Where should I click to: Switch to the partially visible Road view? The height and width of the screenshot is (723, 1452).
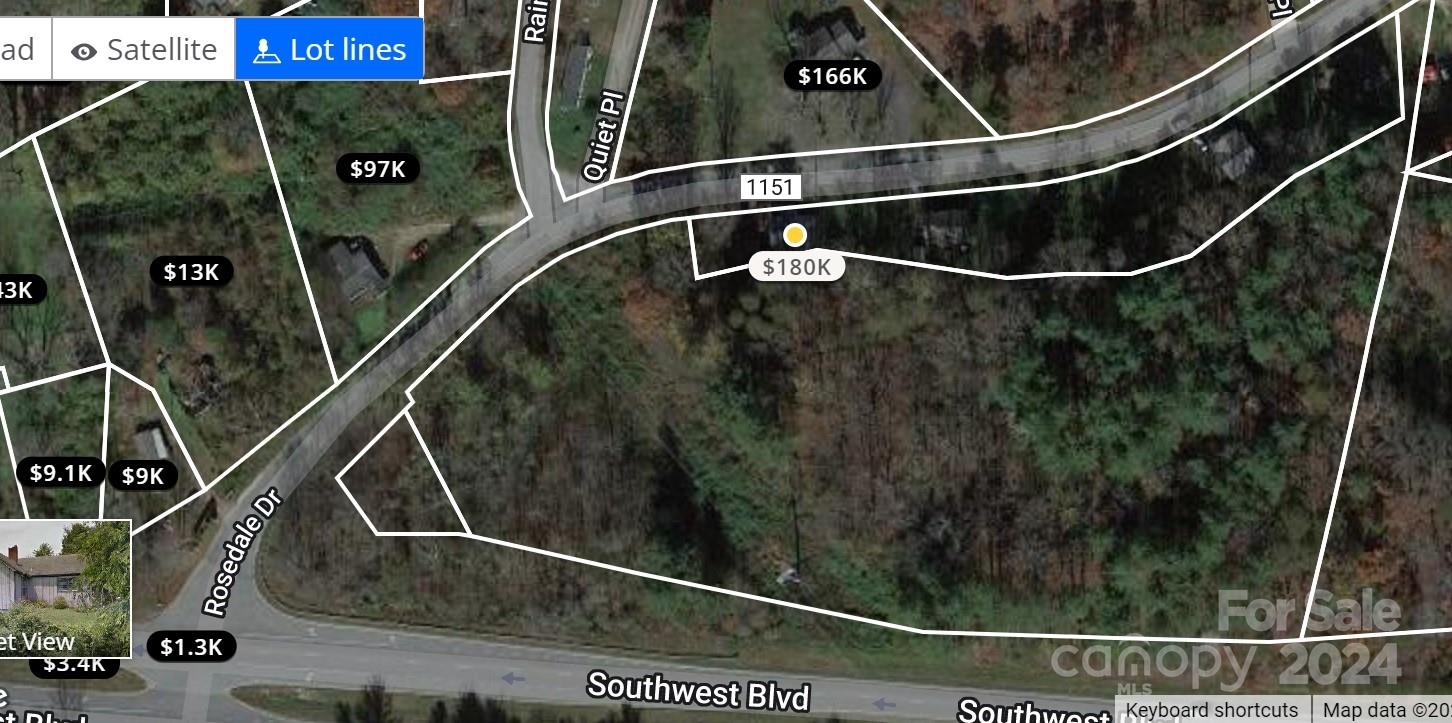pyautogui.click(x=20, y=49)
